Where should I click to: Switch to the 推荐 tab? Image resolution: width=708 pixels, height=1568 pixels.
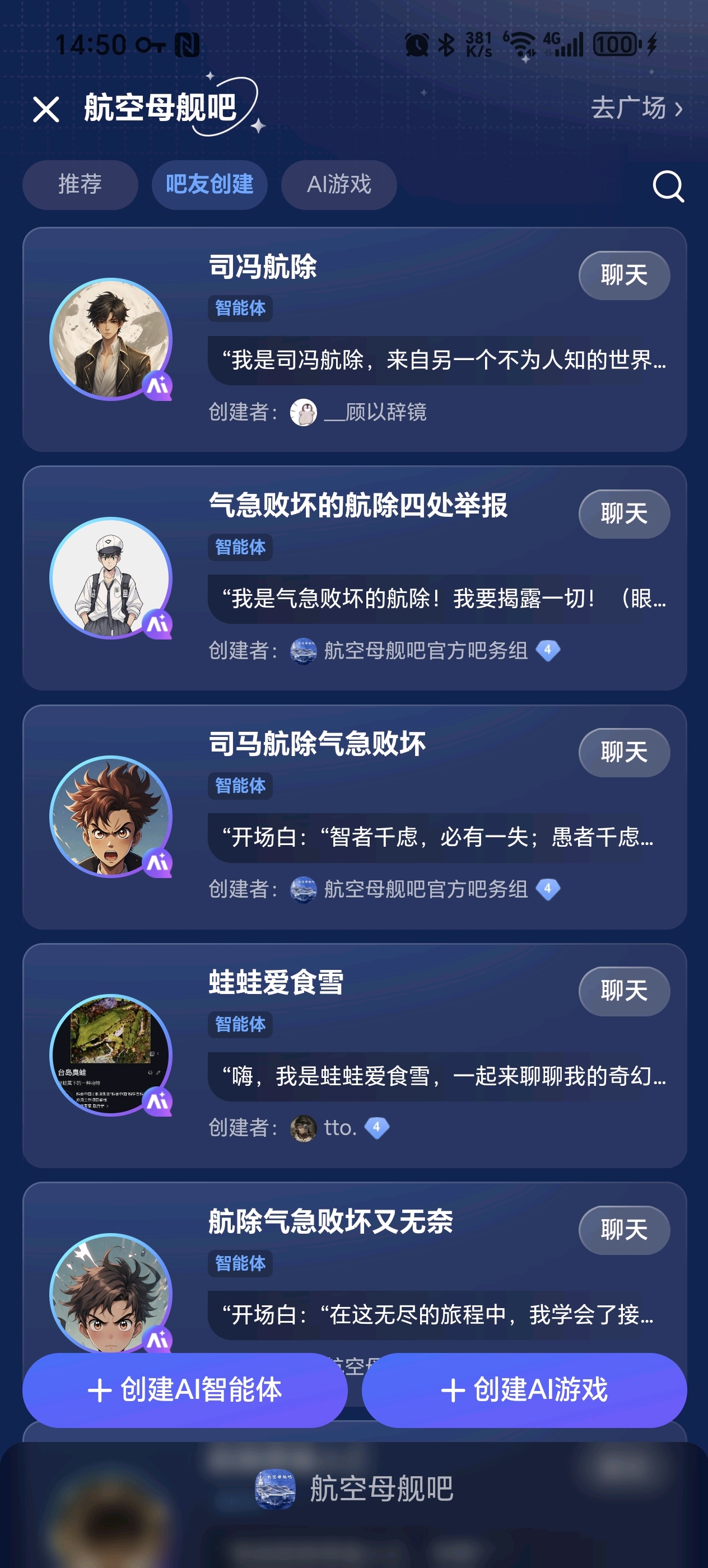coord(80,184)
